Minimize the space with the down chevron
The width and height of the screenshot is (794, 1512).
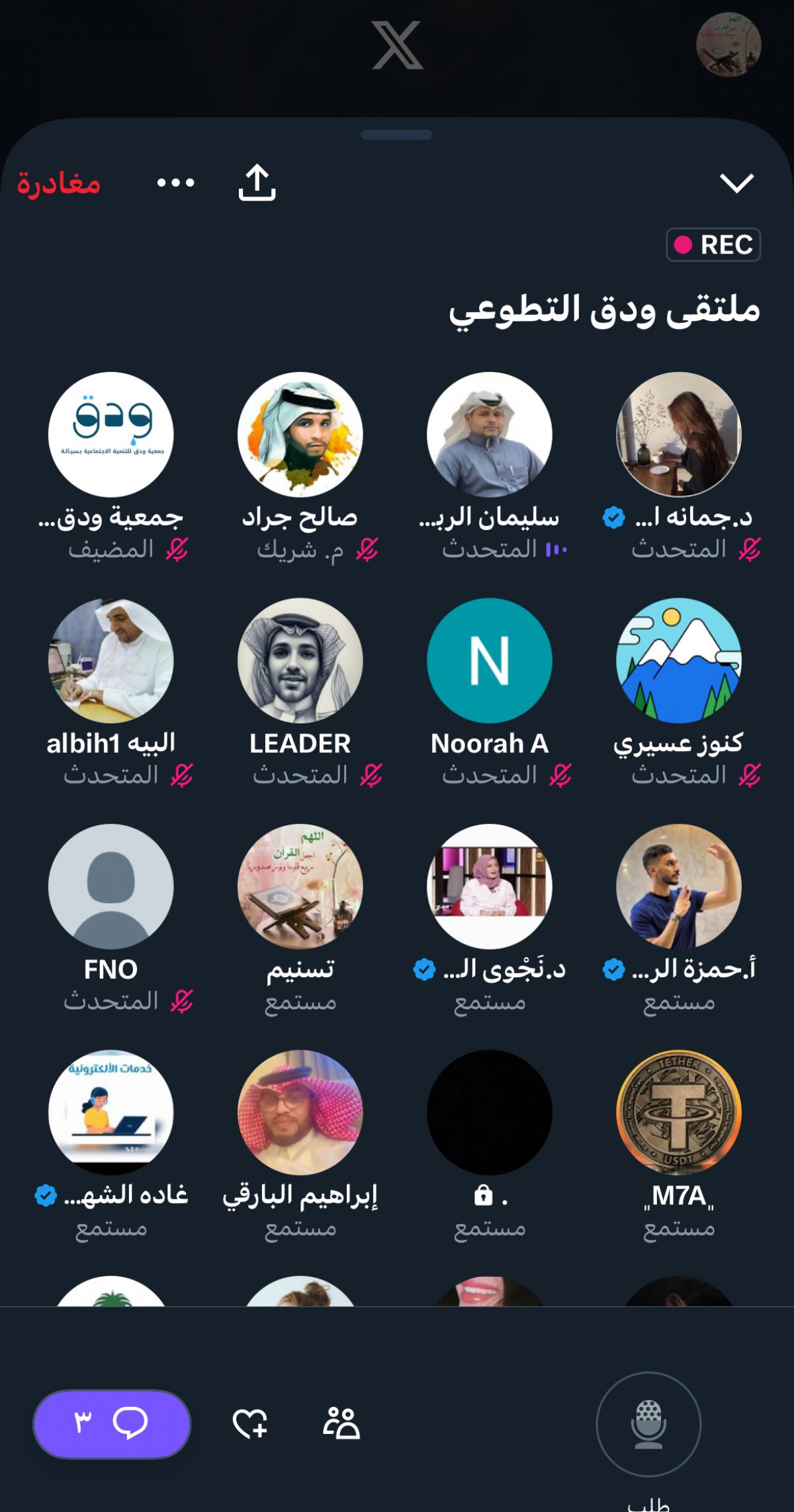coord(736,183)
